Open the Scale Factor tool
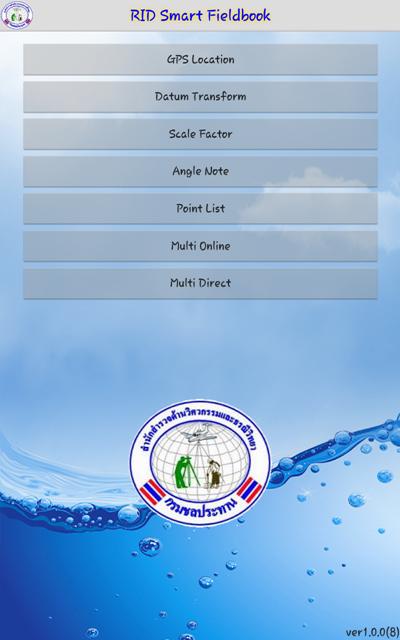 tap(200, 134)
